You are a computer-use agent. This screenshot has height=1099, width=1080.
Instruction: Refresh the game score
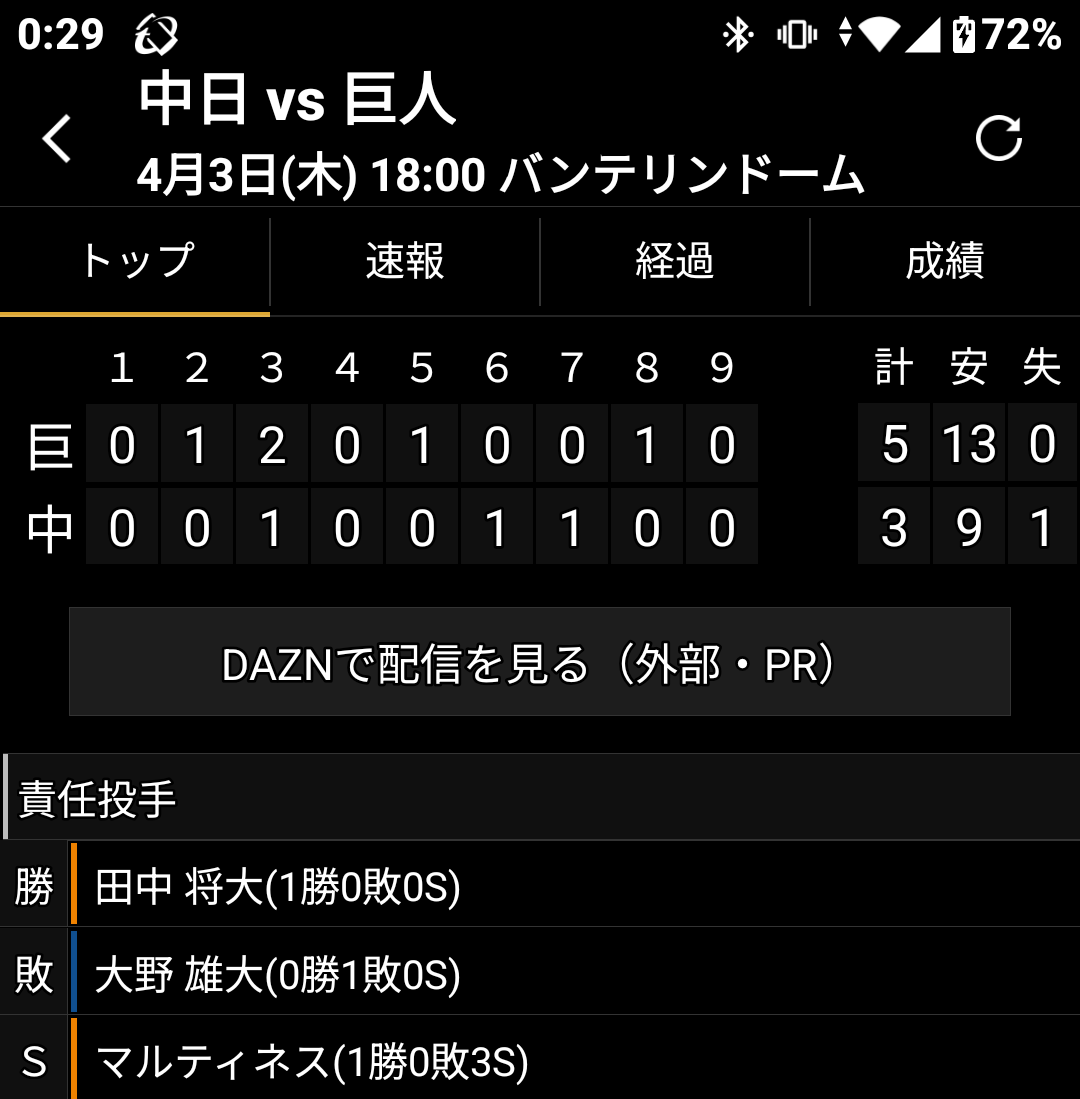point(999,138)
